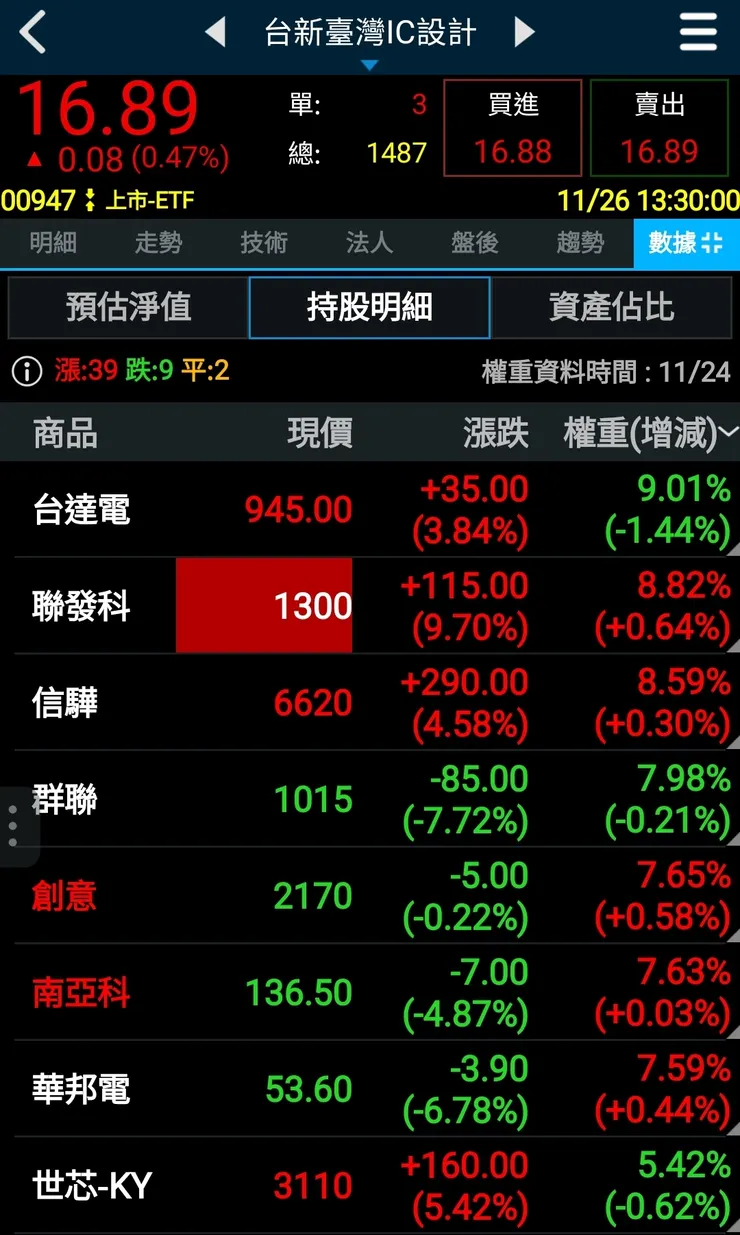Image resolution: width=740 pixels, height=1235 pixels.
Task: Select the previous stock arrow beside title
Action: click(216, 31)
